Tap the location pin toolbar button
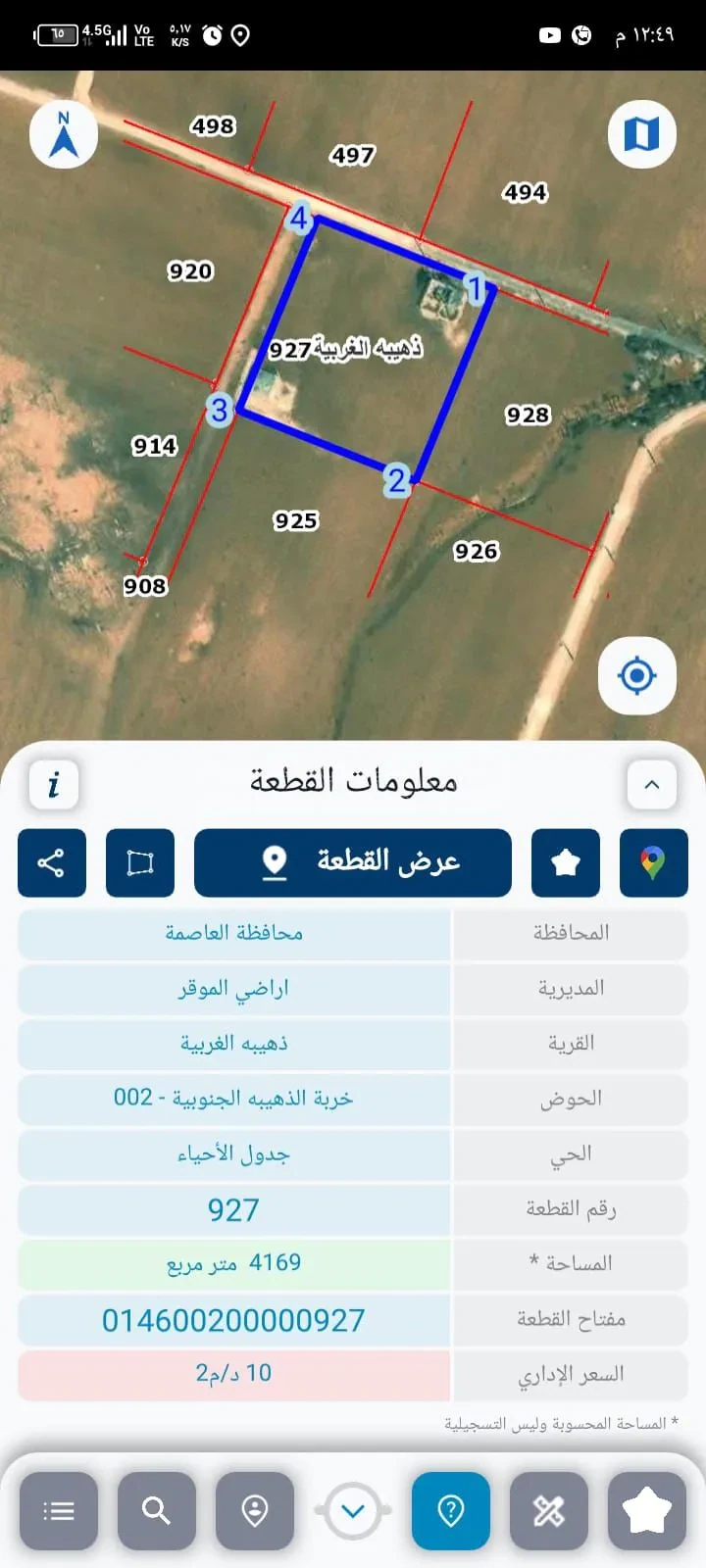Screen dimensions: 706x1568 point(255,1511)
